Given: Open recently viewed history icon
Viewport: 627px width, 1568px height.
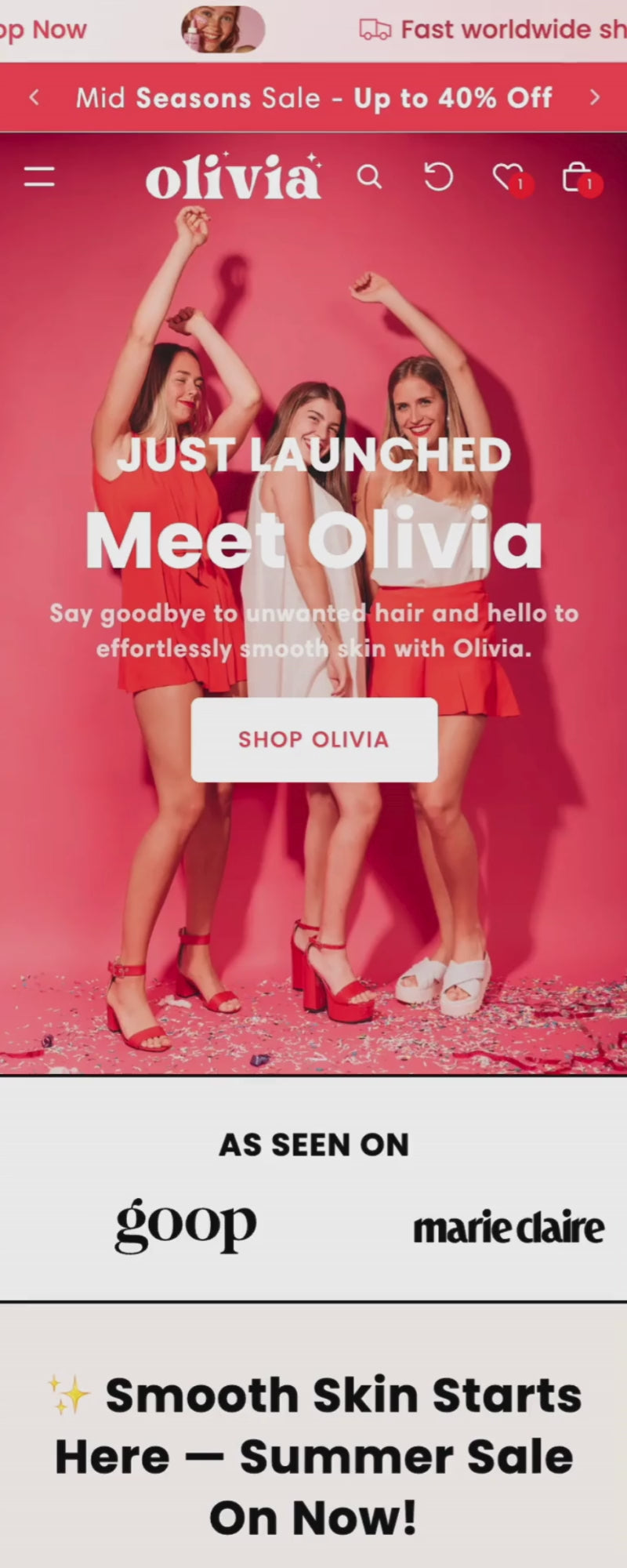Looking at the screenshot, I should [x=439, y=176].
